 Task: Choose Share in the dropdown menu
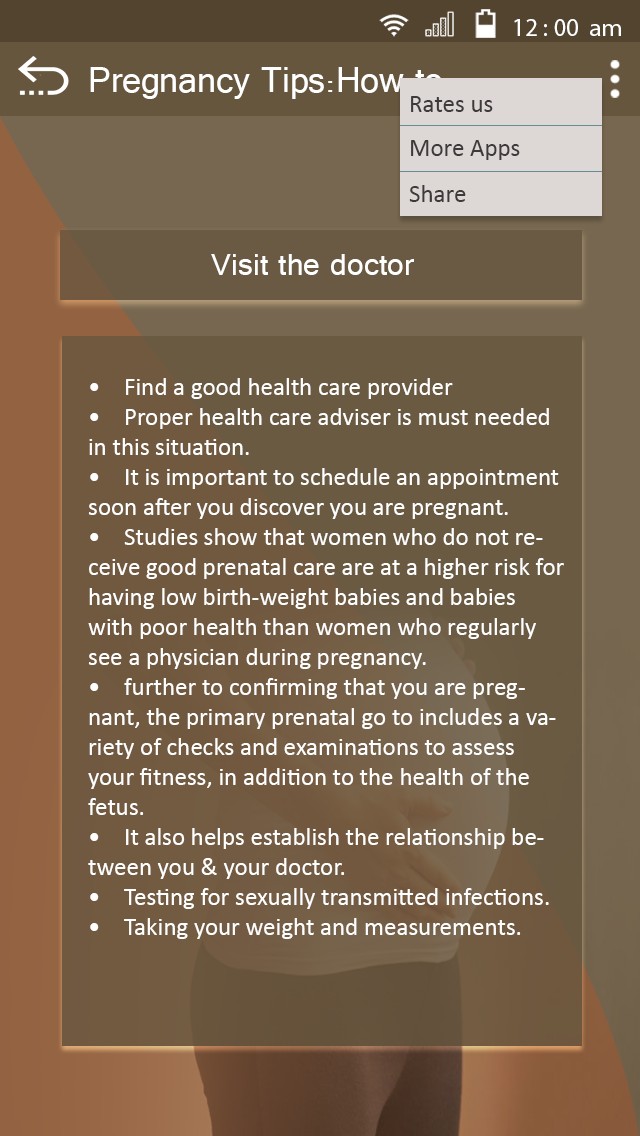click(x=500, y=194)
